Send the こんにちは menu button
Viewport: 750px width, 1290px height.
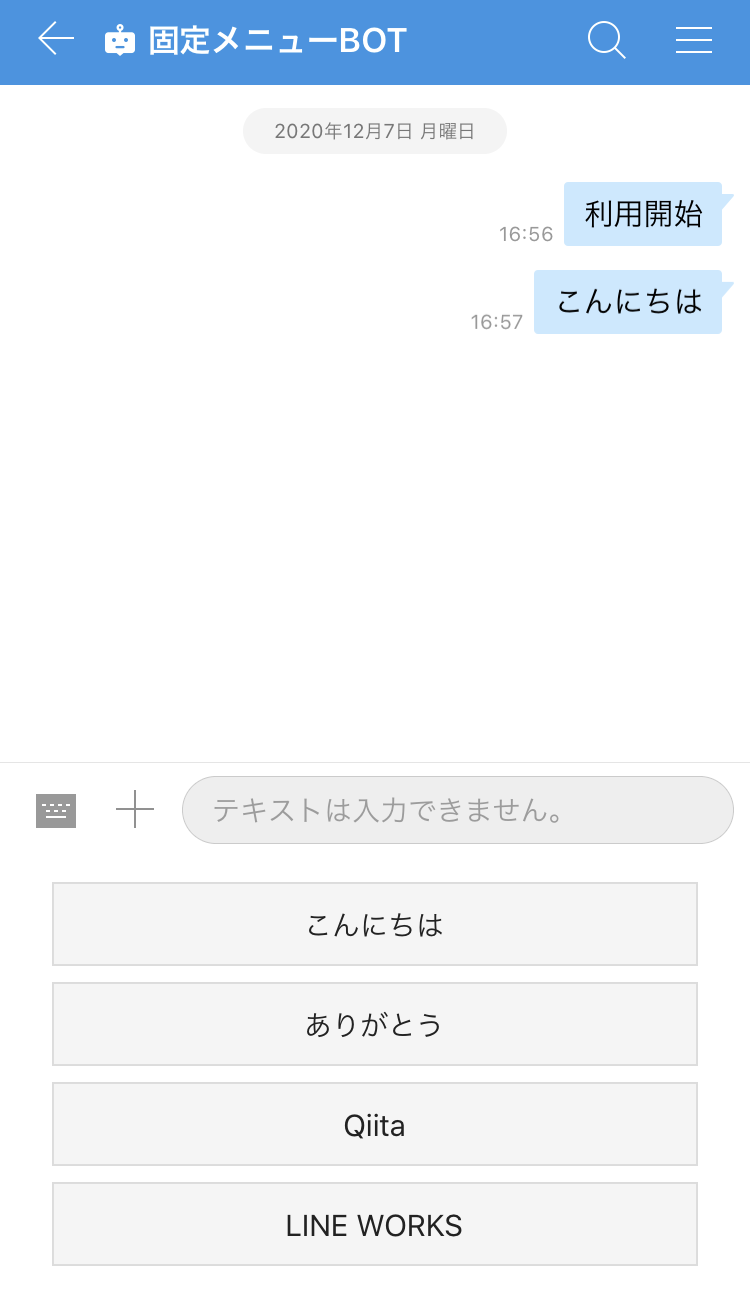374,924
